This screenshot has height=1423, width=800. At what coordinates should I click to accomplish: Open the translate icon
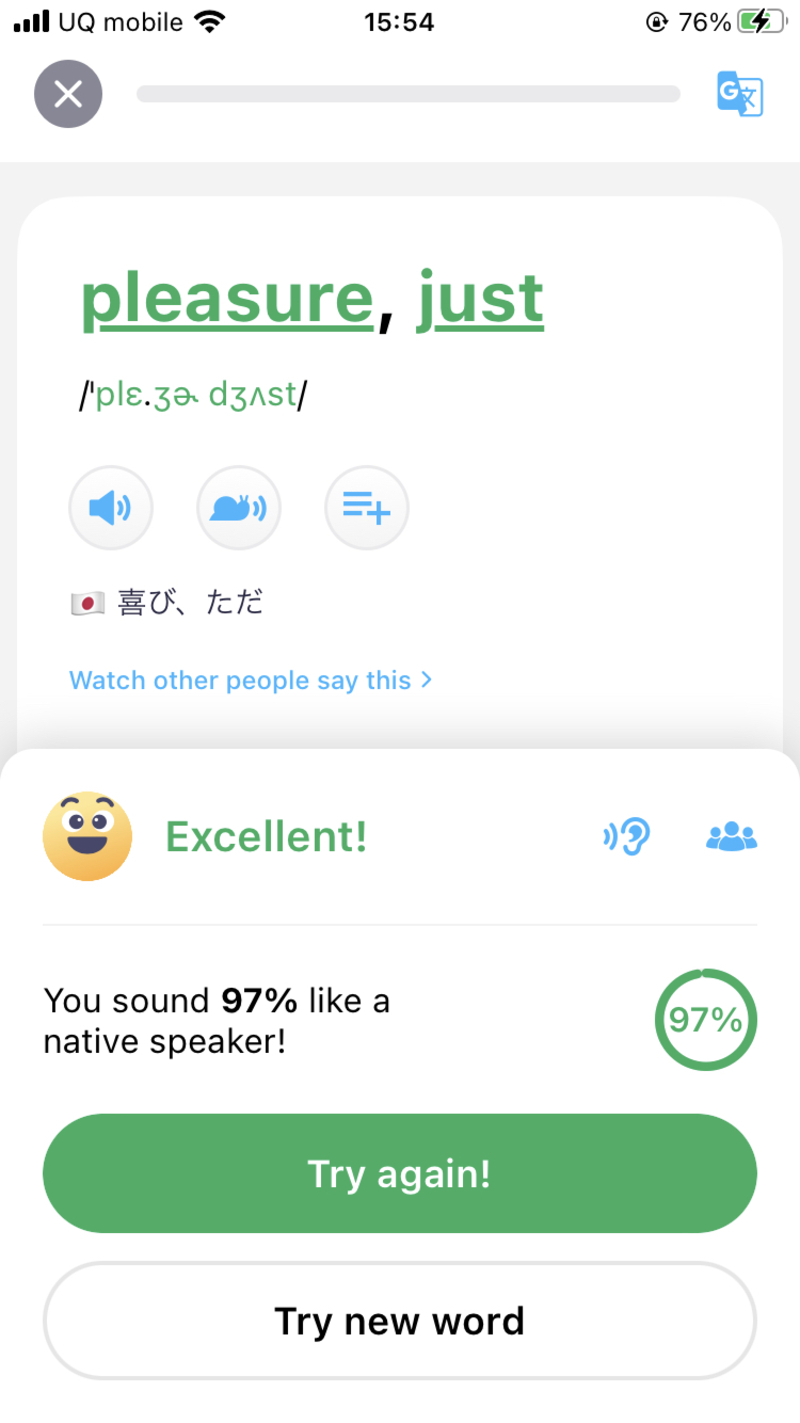click(740, 94)
